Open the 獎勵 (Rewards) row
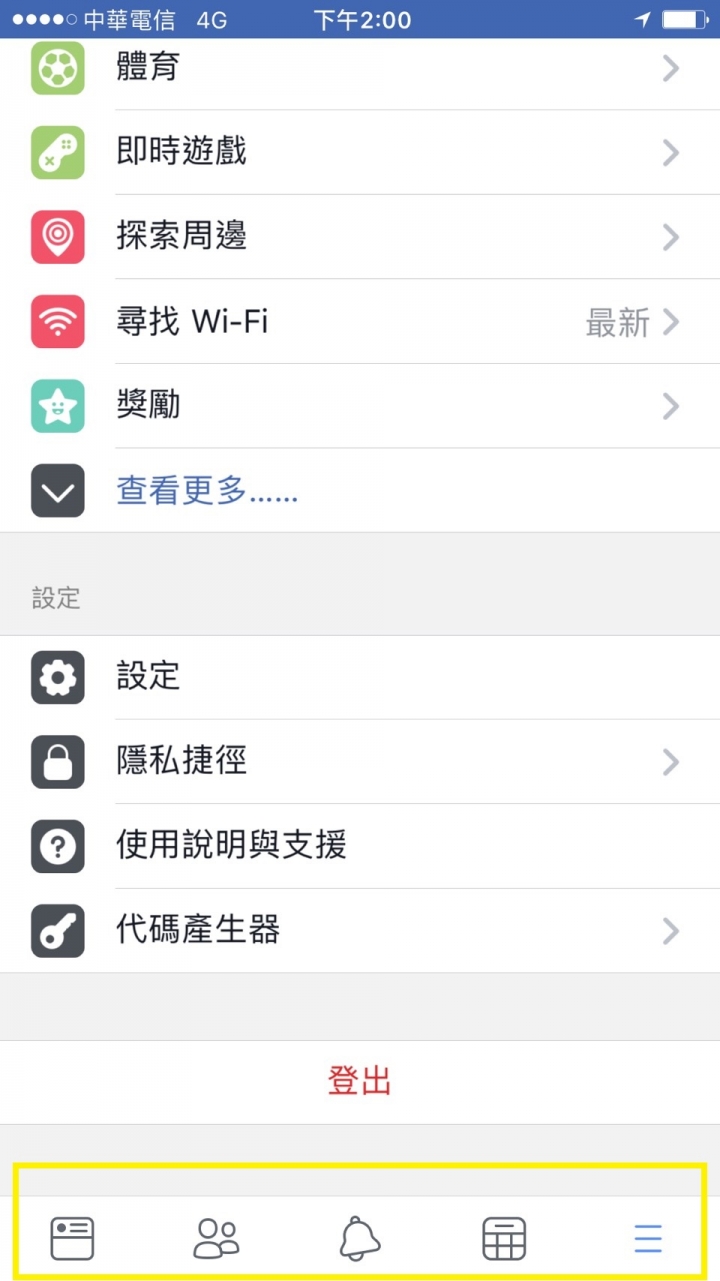 click(x=360, y=406)
